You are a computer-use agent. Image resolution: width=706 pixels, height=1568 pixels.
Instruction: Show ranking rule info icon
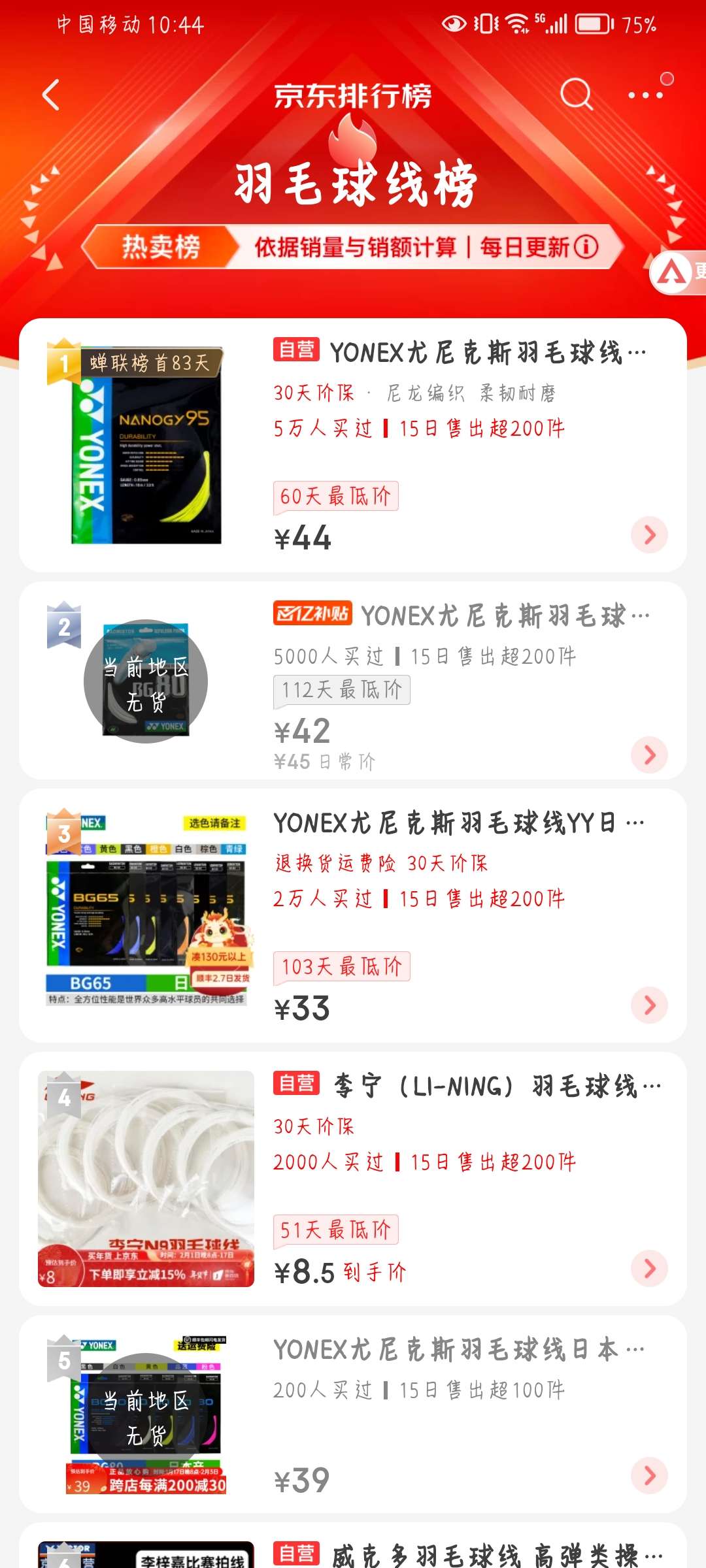tap(586, 247)
